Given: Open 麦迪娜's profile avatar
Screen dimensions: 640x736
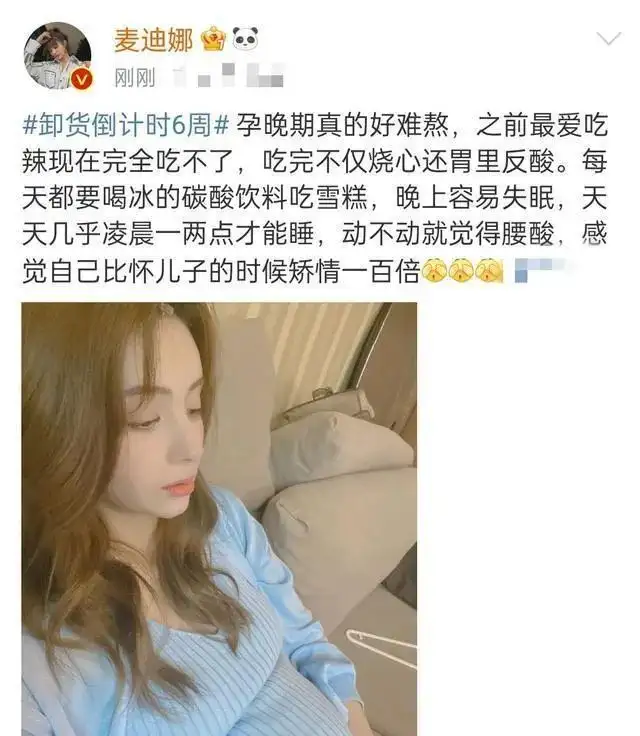Looking at the screenshot, I should (58, 56).
